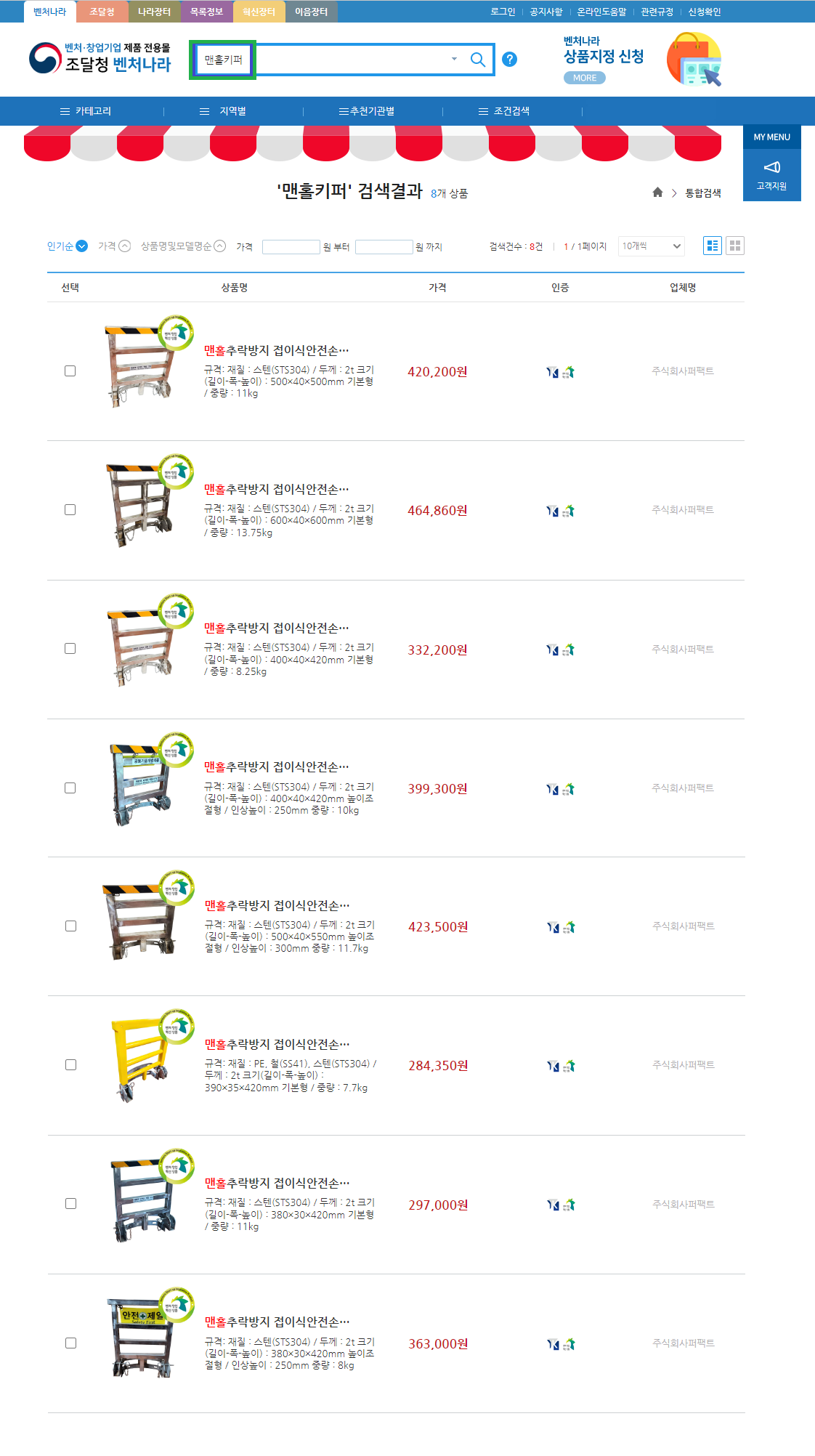This screenshot has height=1456, width=815.
Task: Tap the MORE button under 상품지정 신청
Action: pos(585,78)
